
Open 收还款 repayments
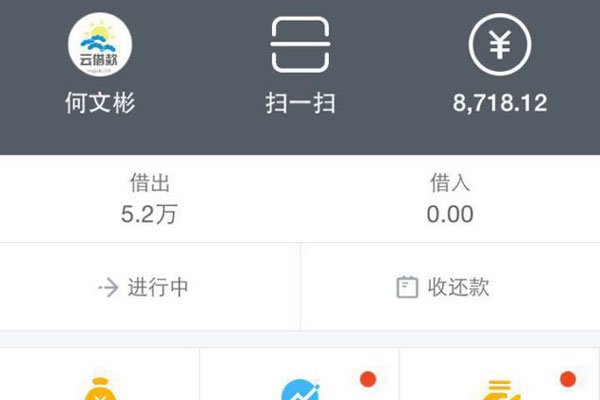(x=444, y=288)
